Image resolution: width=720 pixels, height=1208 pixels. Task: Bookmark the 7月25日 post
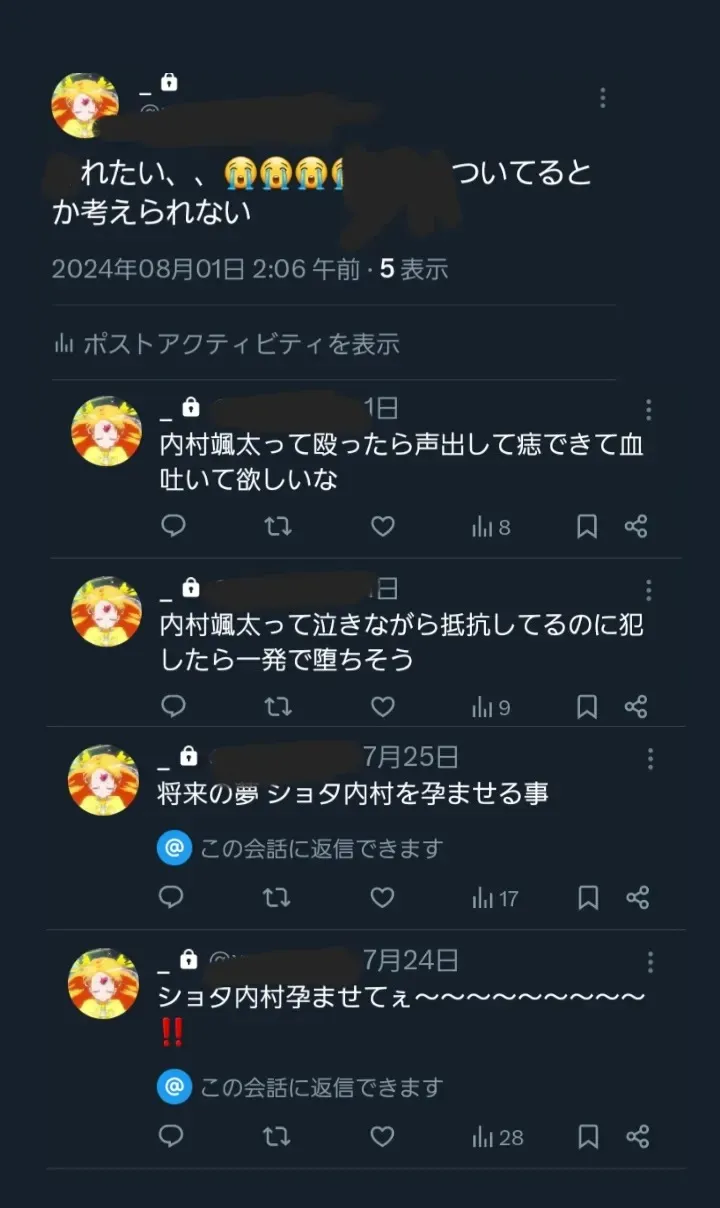pyautogui.click(x=588, y=898)
